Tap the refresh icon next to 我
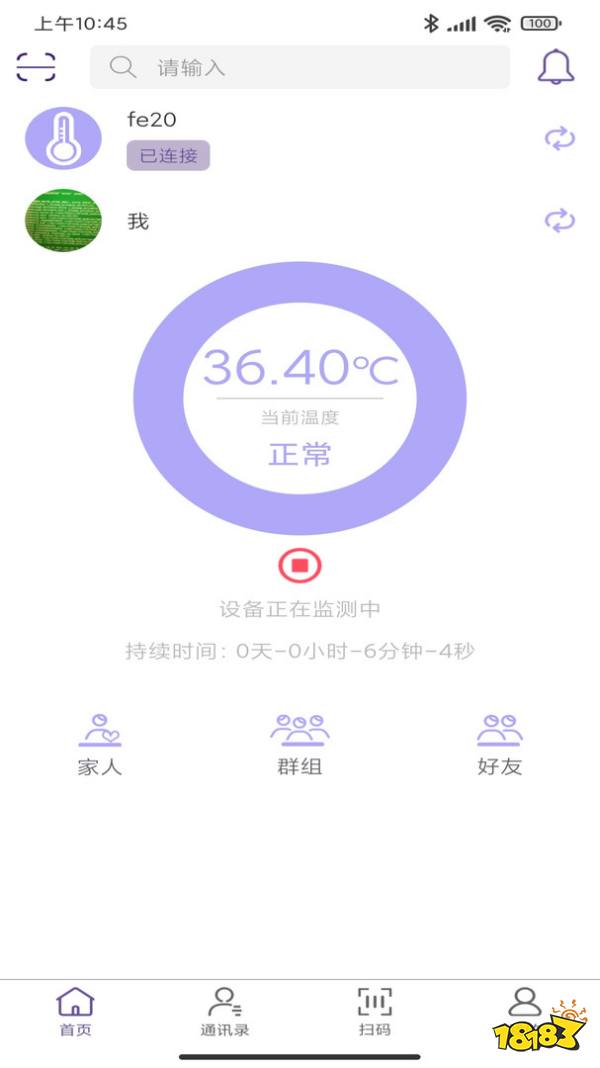Screen dimensions: 600x1068 click(560, 220)
